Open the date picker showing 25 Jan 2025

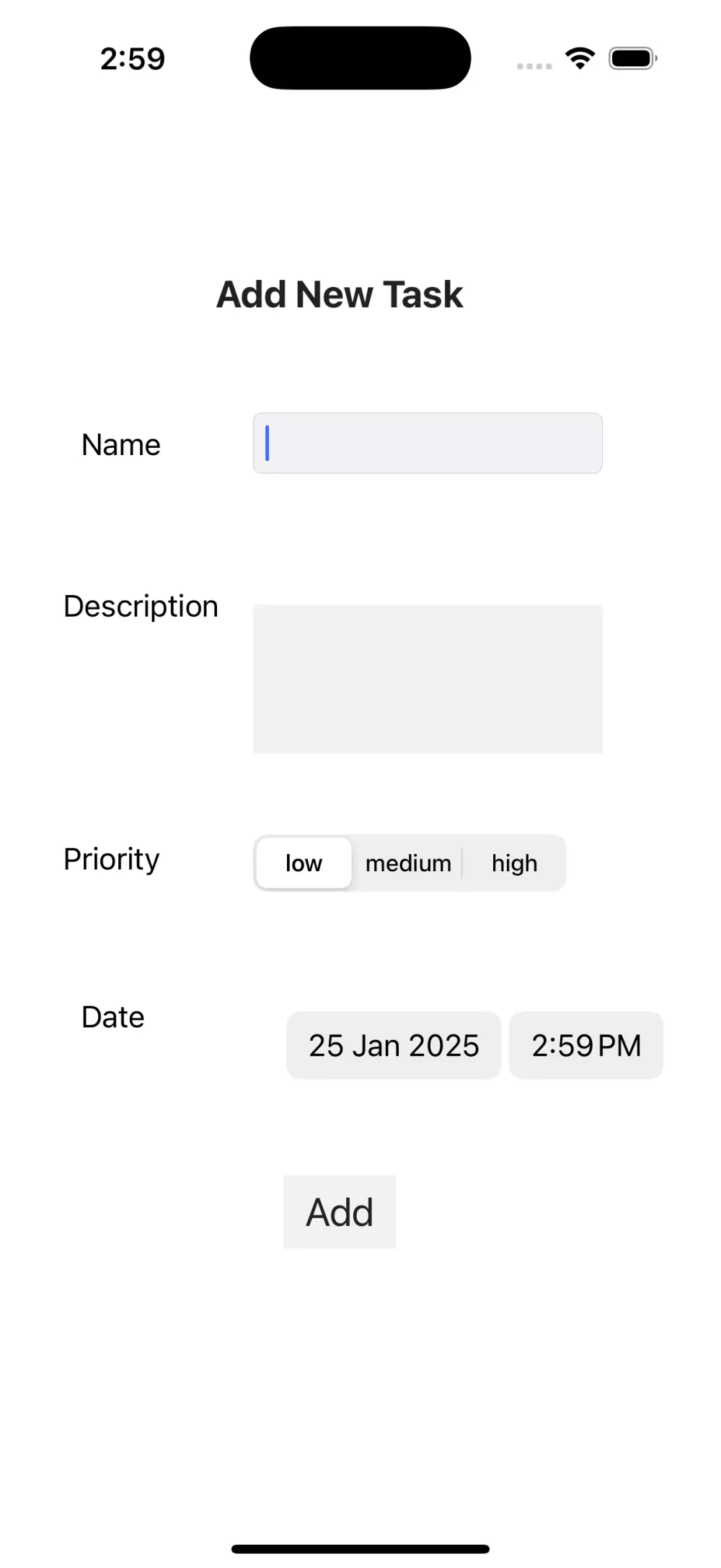tap(393, 1045)
